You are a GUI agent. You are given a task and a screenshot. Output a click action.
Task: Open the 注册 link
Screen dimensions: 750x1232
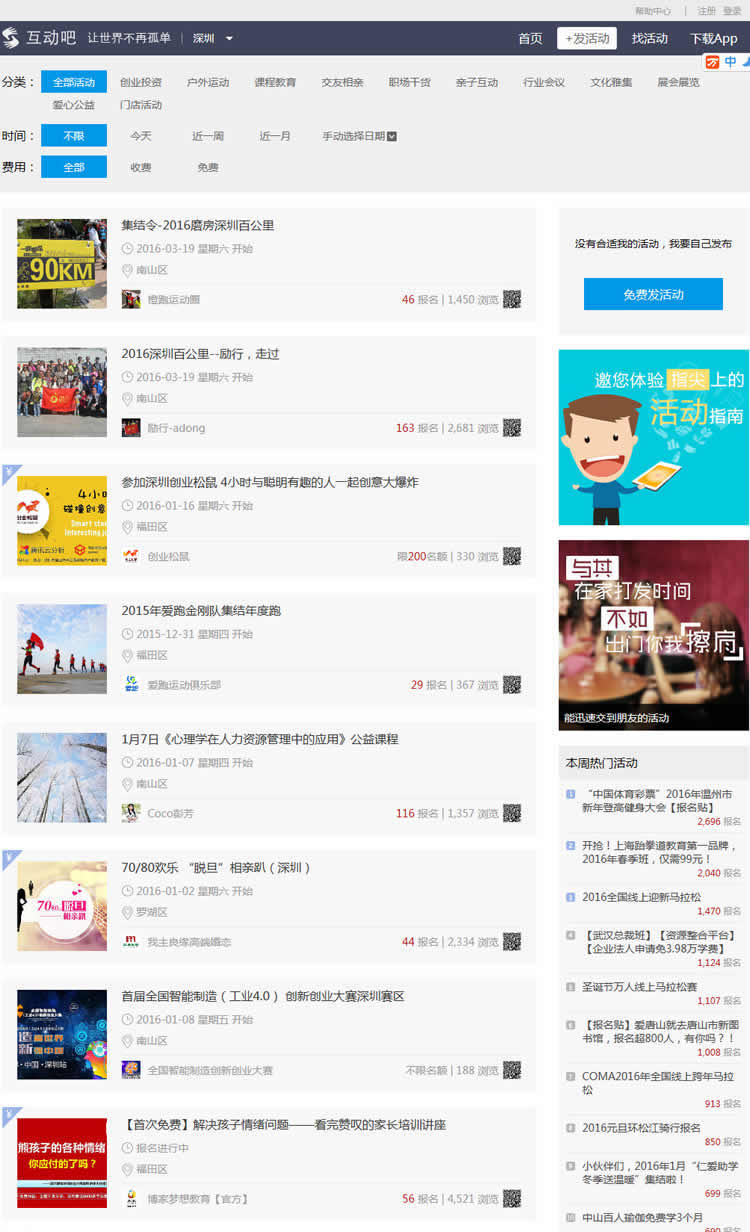[x=707, y=11]
